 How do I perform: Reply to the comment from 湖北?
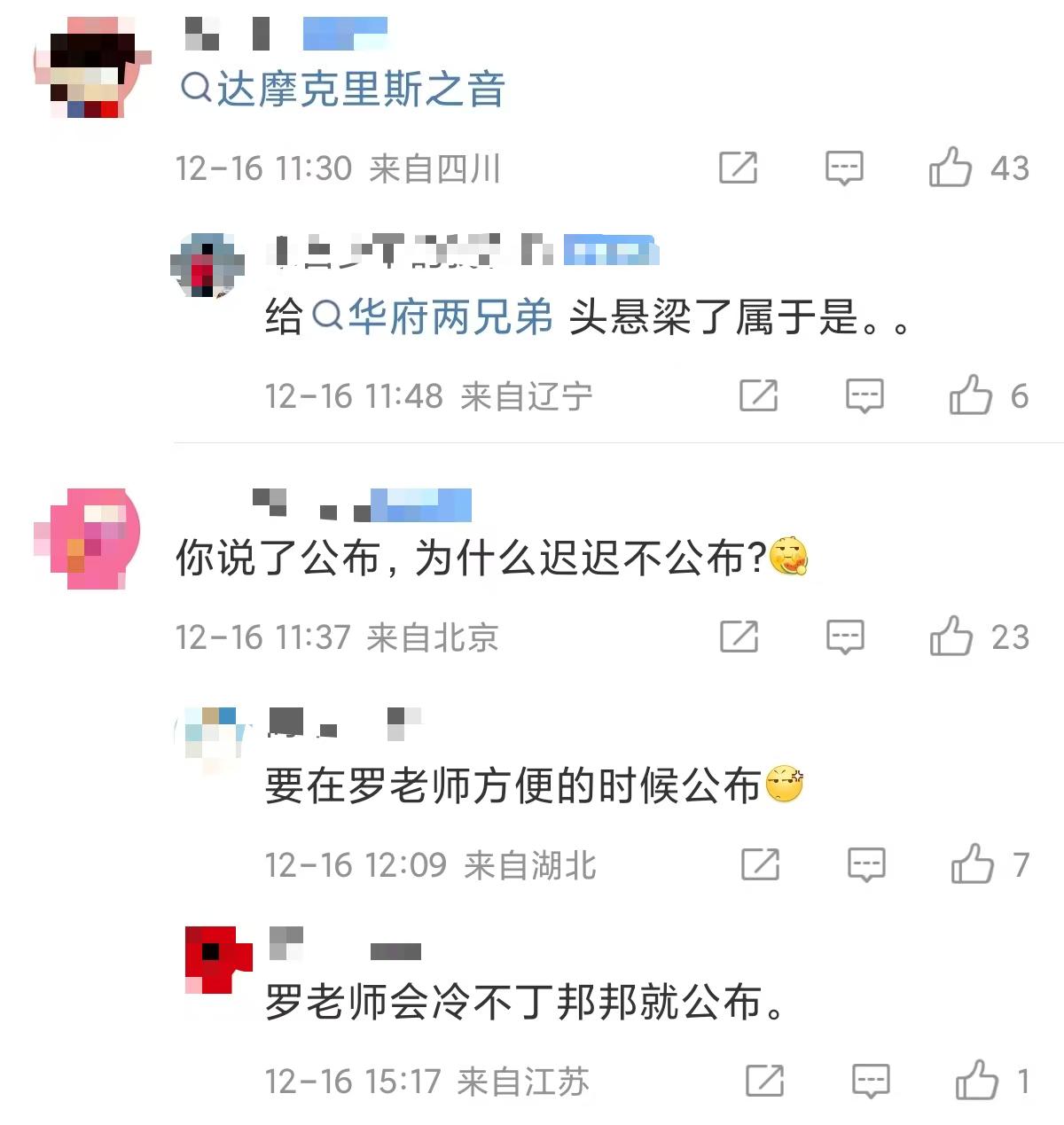click(x=865, y=864)
